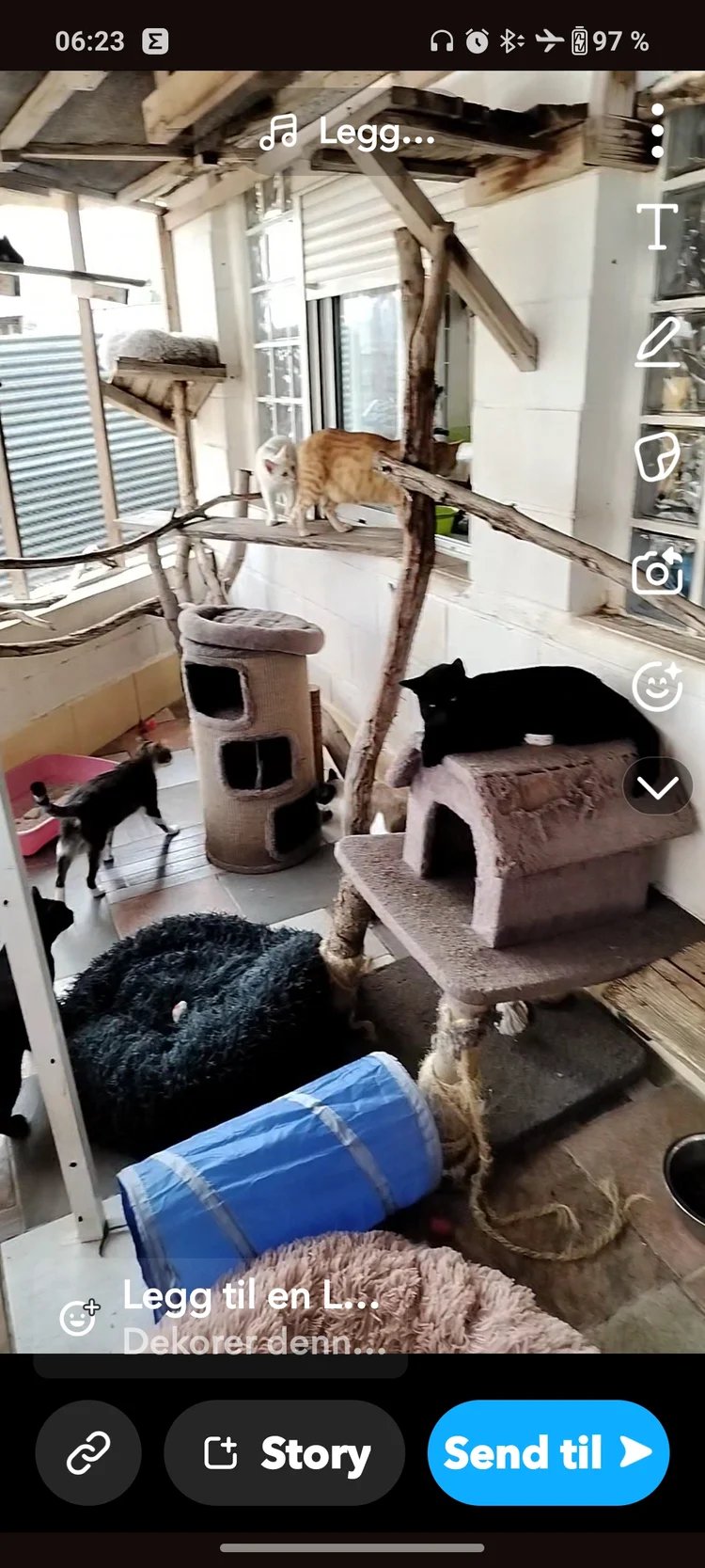This screenshot has width=705, height=1568.
Task: Attach a link with the chain icon
Action: point(88,1453)
